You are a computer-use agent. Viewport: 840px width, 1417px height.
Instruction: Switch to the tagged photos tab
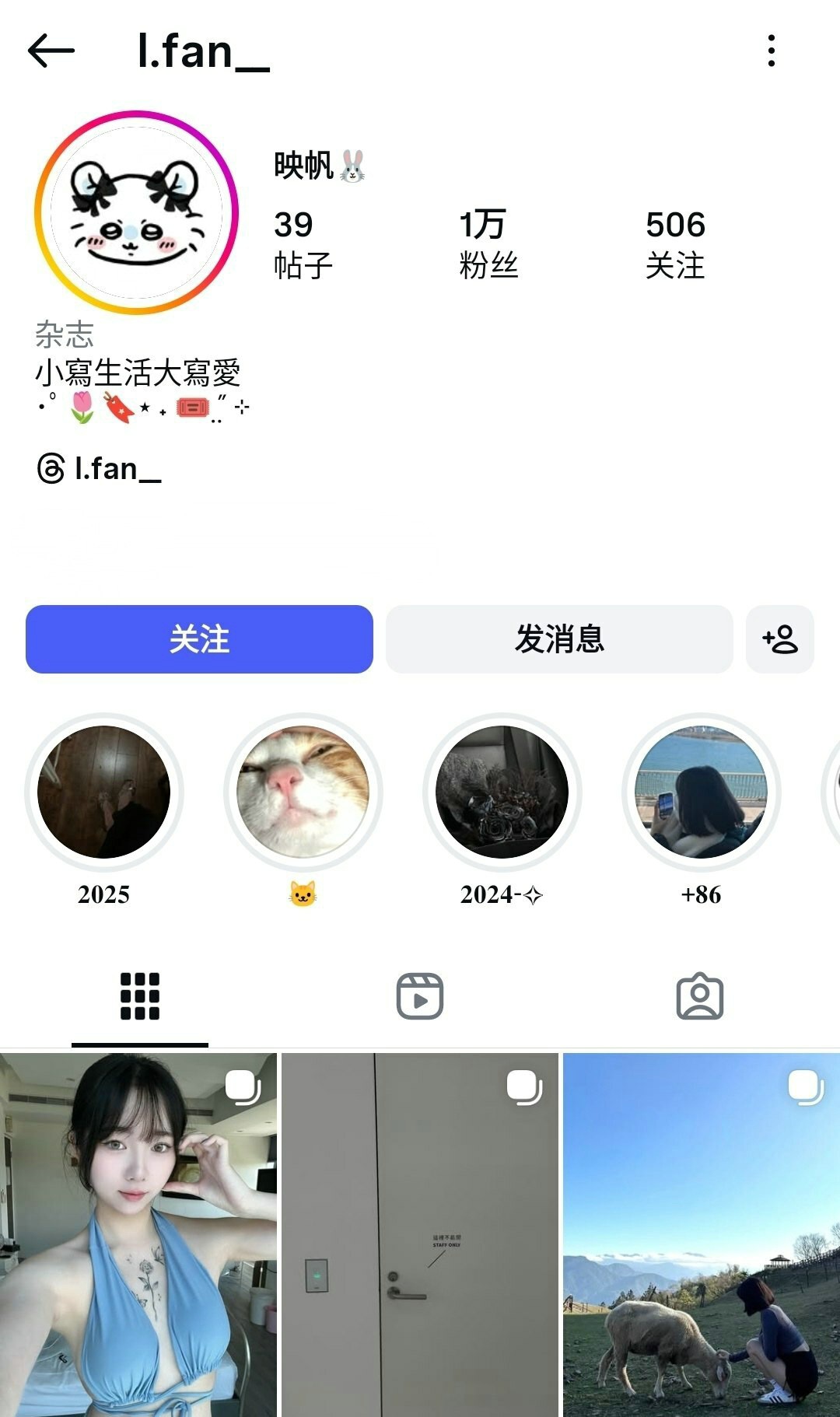700,996
